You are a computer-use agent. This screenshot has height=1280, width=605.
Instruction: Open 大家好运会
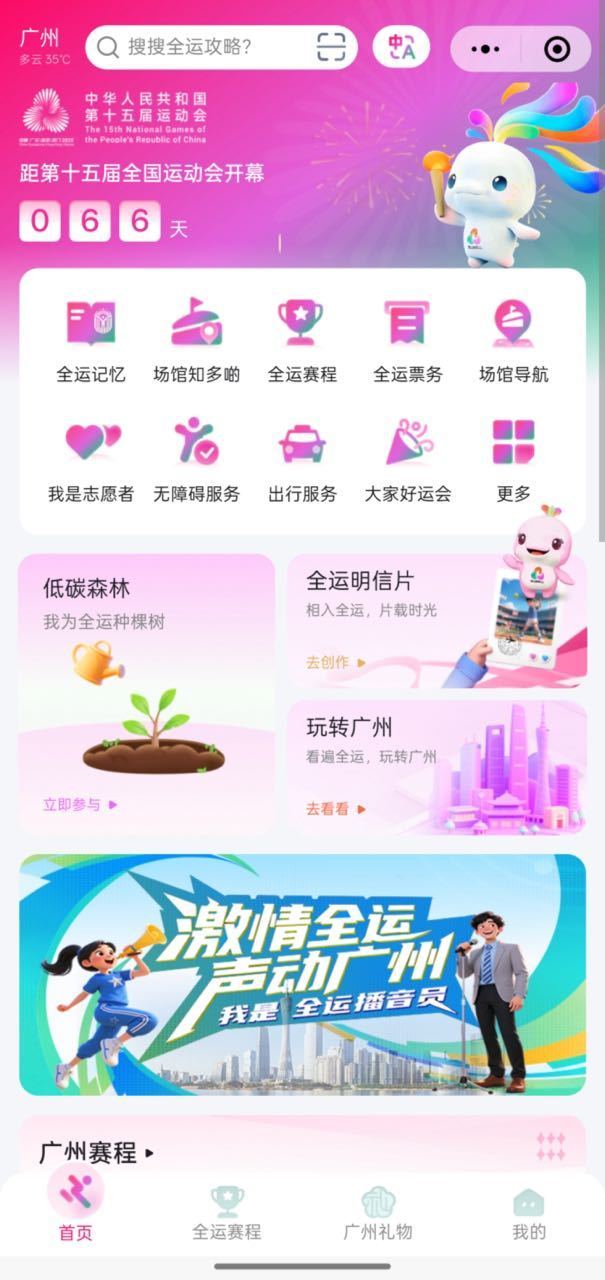(408, 460)
